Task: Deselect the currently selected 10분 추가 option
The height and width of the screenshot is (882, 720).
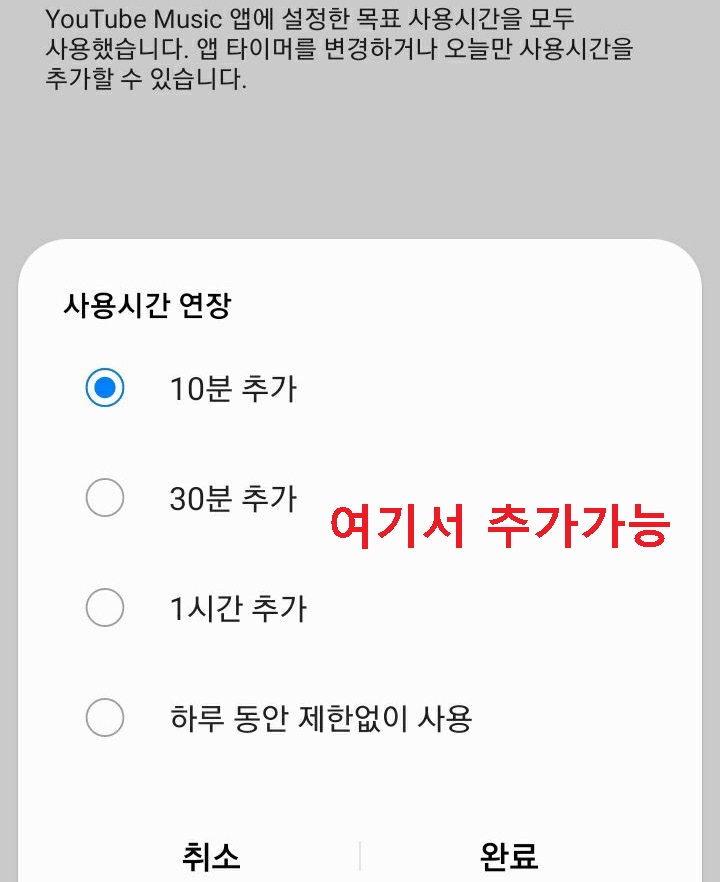Action: (x=105, y=390)
